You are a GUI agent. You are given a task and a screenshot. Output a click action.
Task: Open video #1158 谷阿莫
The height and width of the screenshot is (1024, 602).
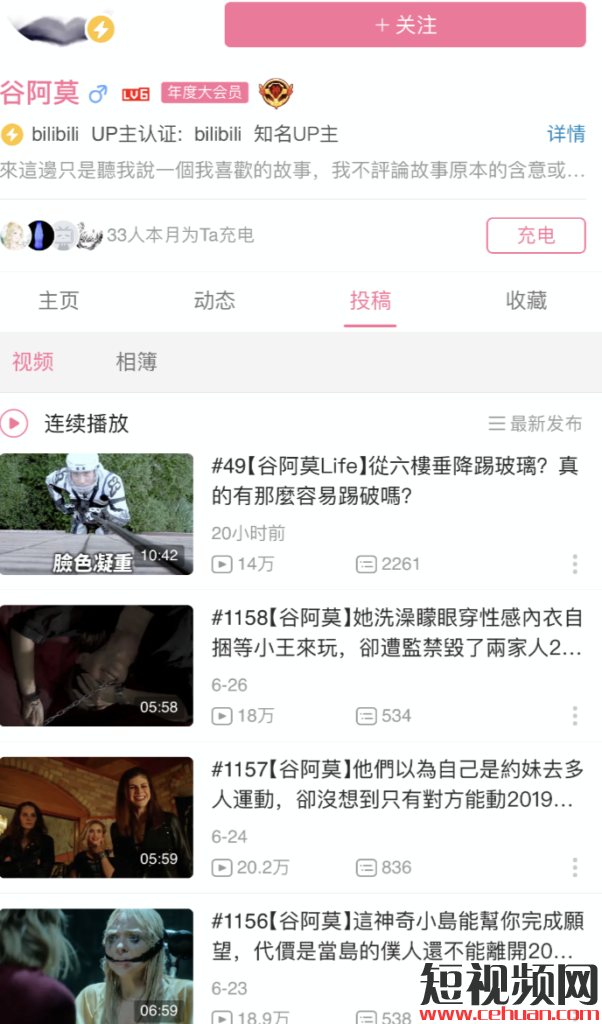[x=395, y=633]
